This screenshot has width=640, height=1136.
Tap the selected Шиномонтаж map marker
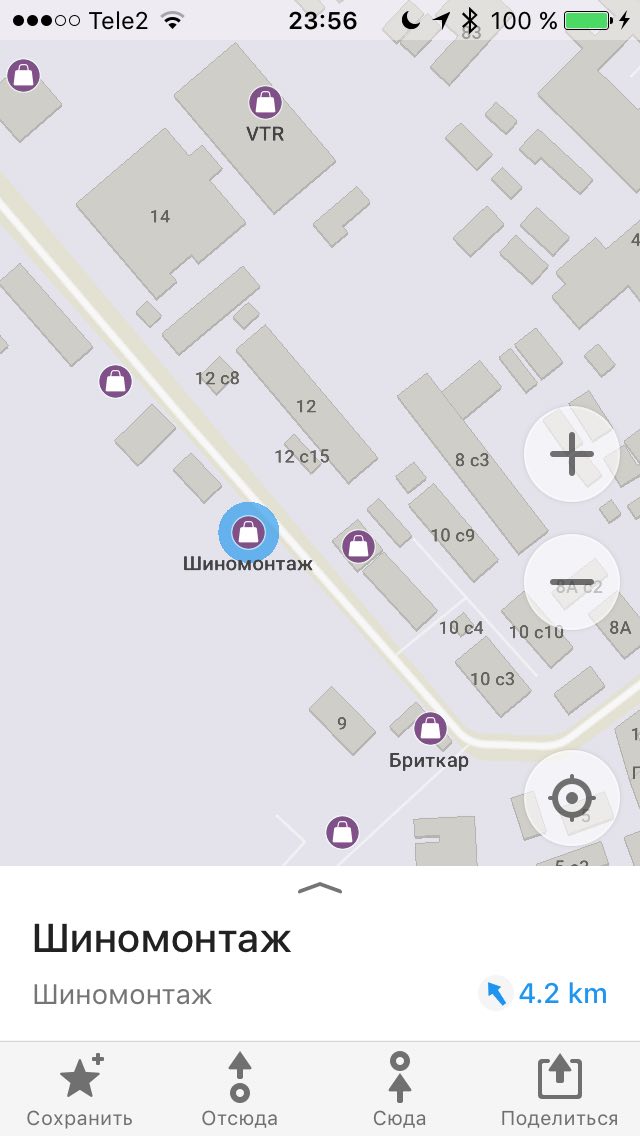click(x=249, y=532)
